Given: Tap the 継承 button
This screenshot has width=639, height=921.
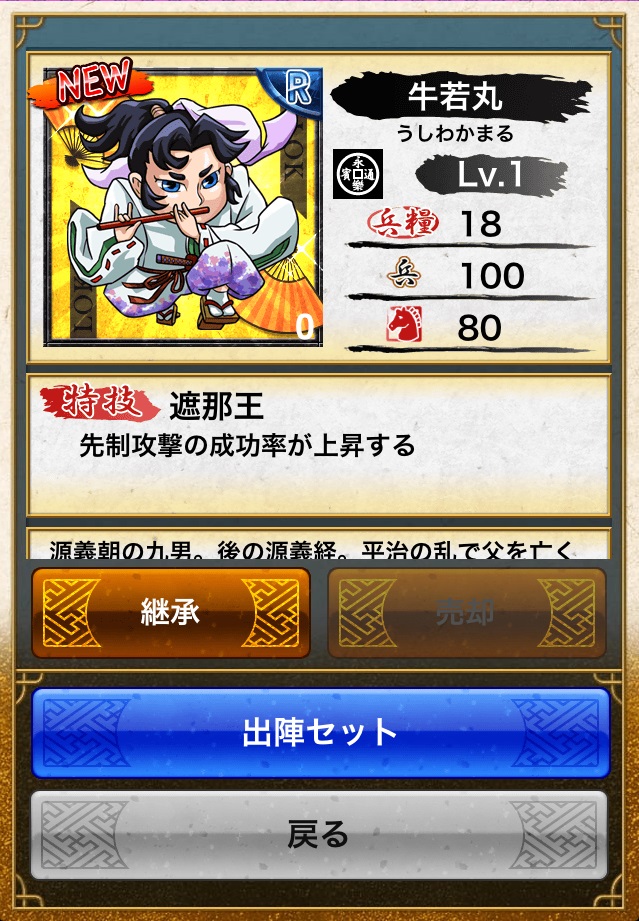Looking at the screenshot, I should 171,612.
